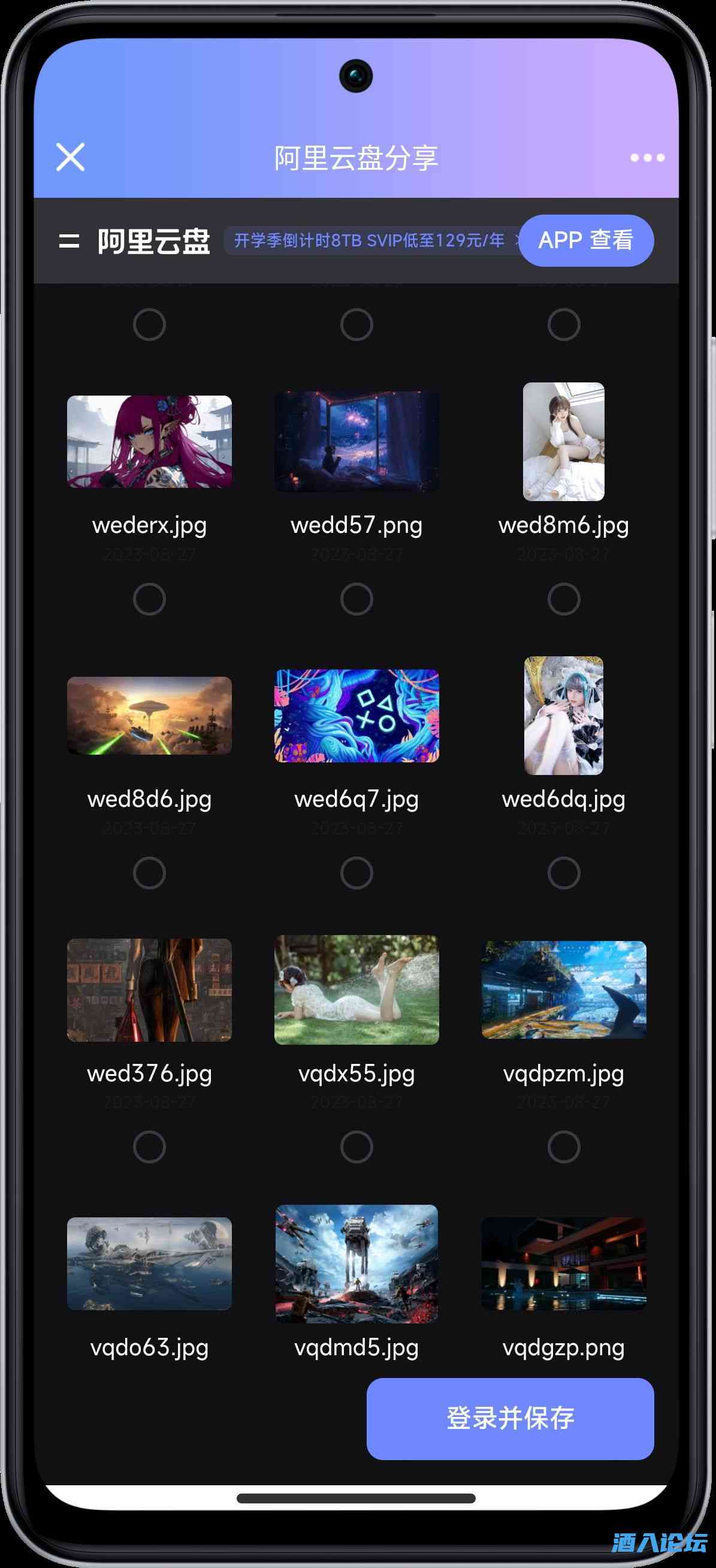Close the 阿里云盘分享 page
The height and width of the screenshot is (1568, 716).
pos(70,157)
